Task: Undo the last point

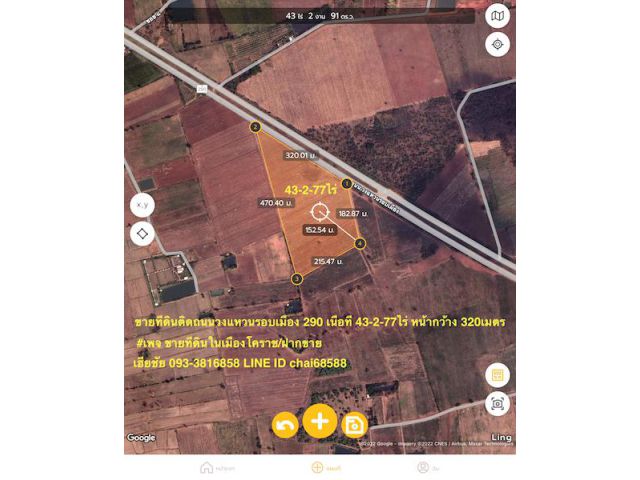Action: click(x=285, y=425)
